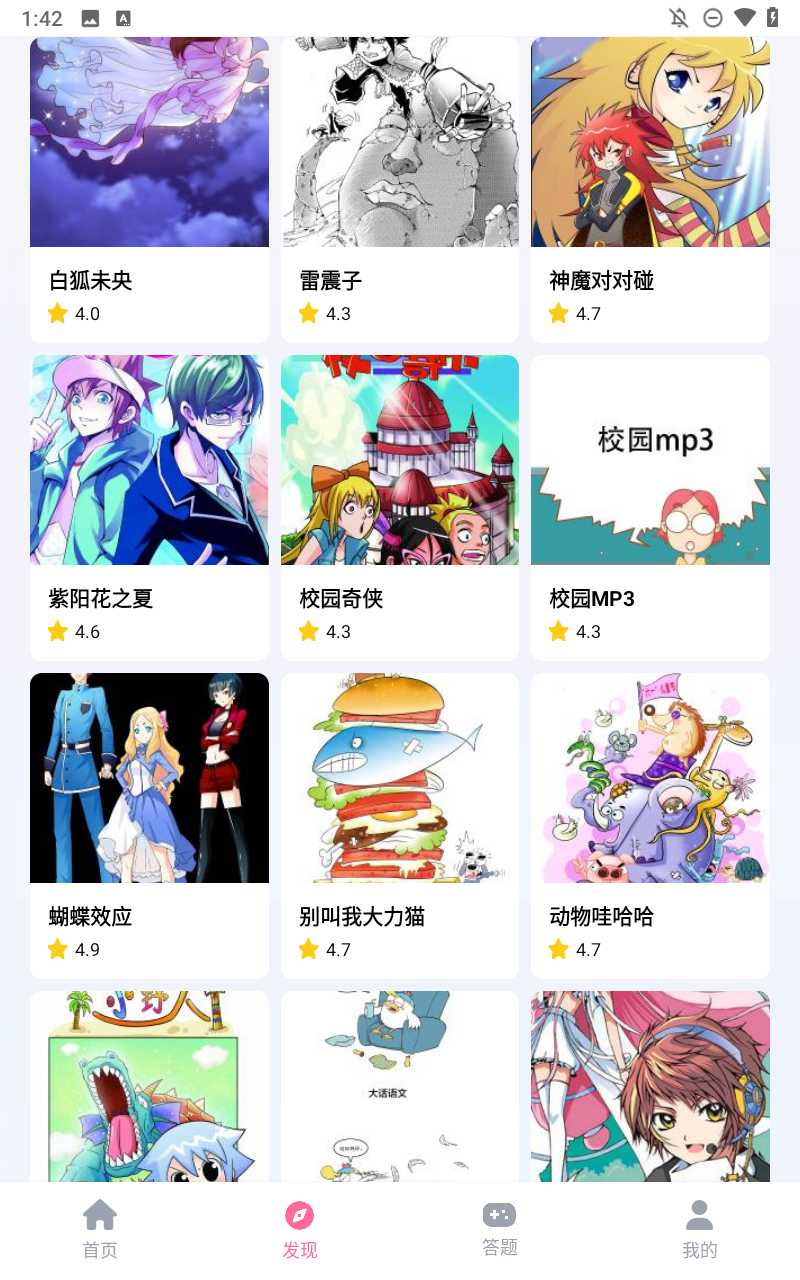Tap the 校园MP3 comic card
Image resolution: width=800 pixels, height=1280 pixels.
tap(650, 507)
